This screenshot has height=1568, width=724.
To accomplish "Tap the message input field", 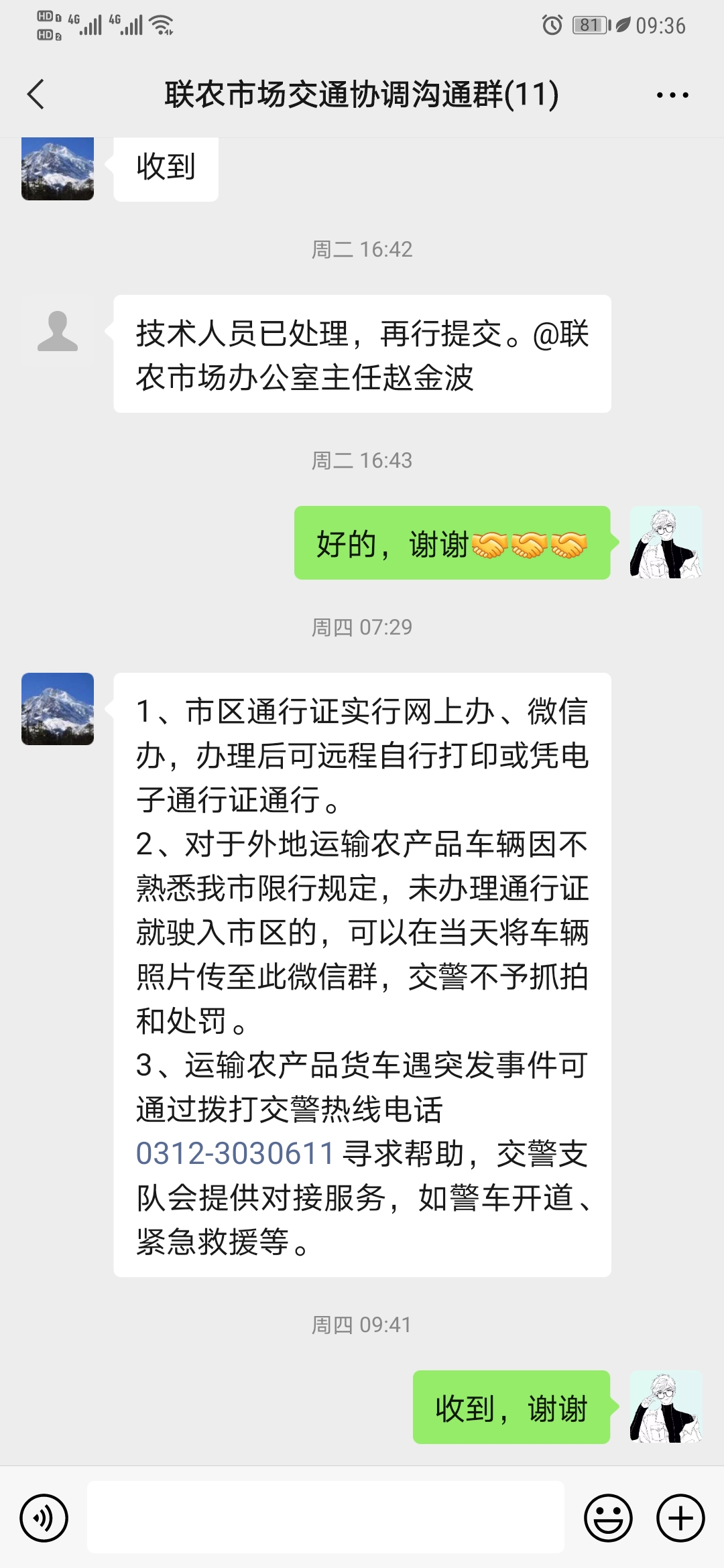I will pyautogui.click(x=326, y=1518).
